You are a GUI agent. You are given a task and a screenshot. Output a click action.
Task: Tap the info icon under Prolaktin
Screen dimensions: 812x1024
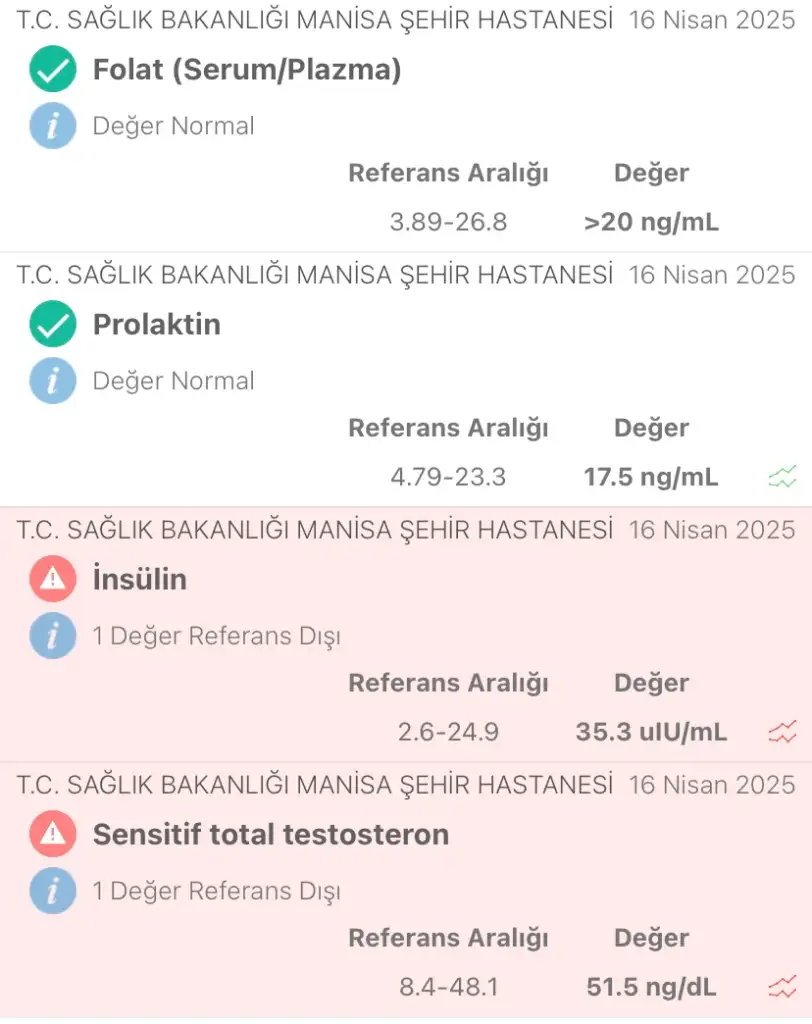(53, 381)
